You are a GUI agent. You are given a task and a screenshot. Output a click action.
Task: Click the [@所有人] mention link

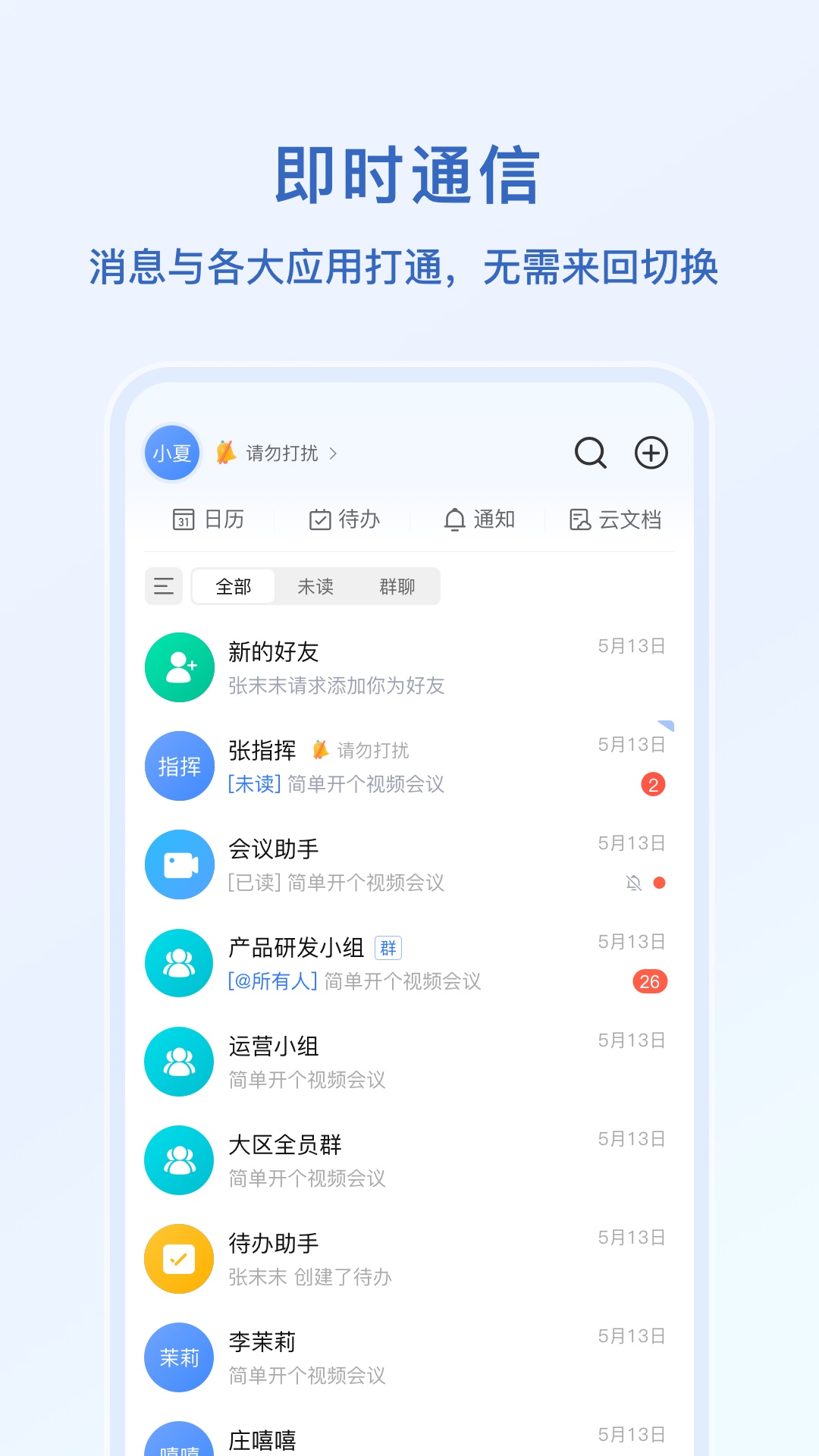tap(269, 982)
